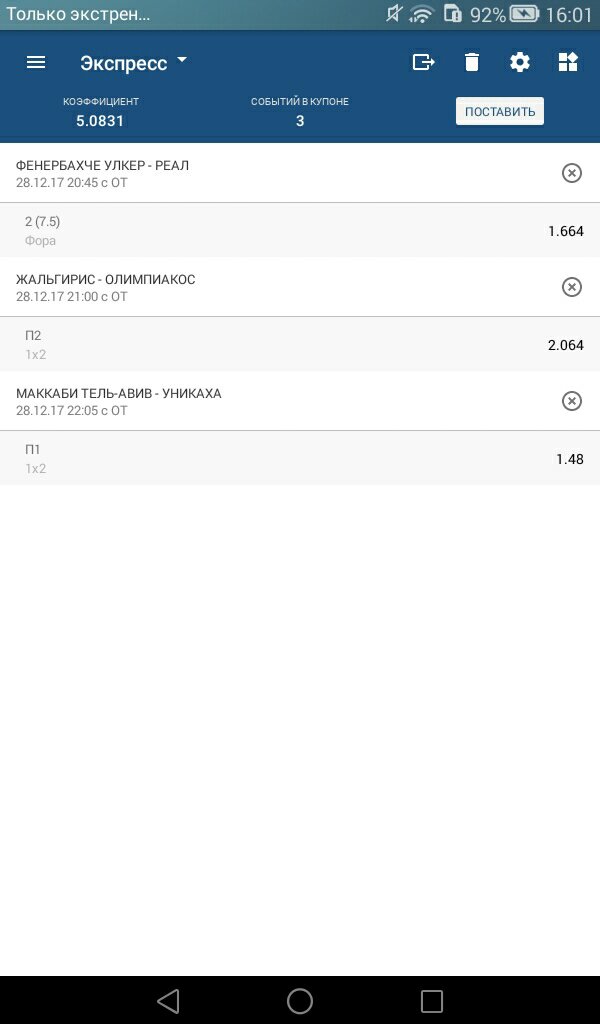Go to the home screen
Viewport: 600px width, 1024px height.
tap(300, 1000)
